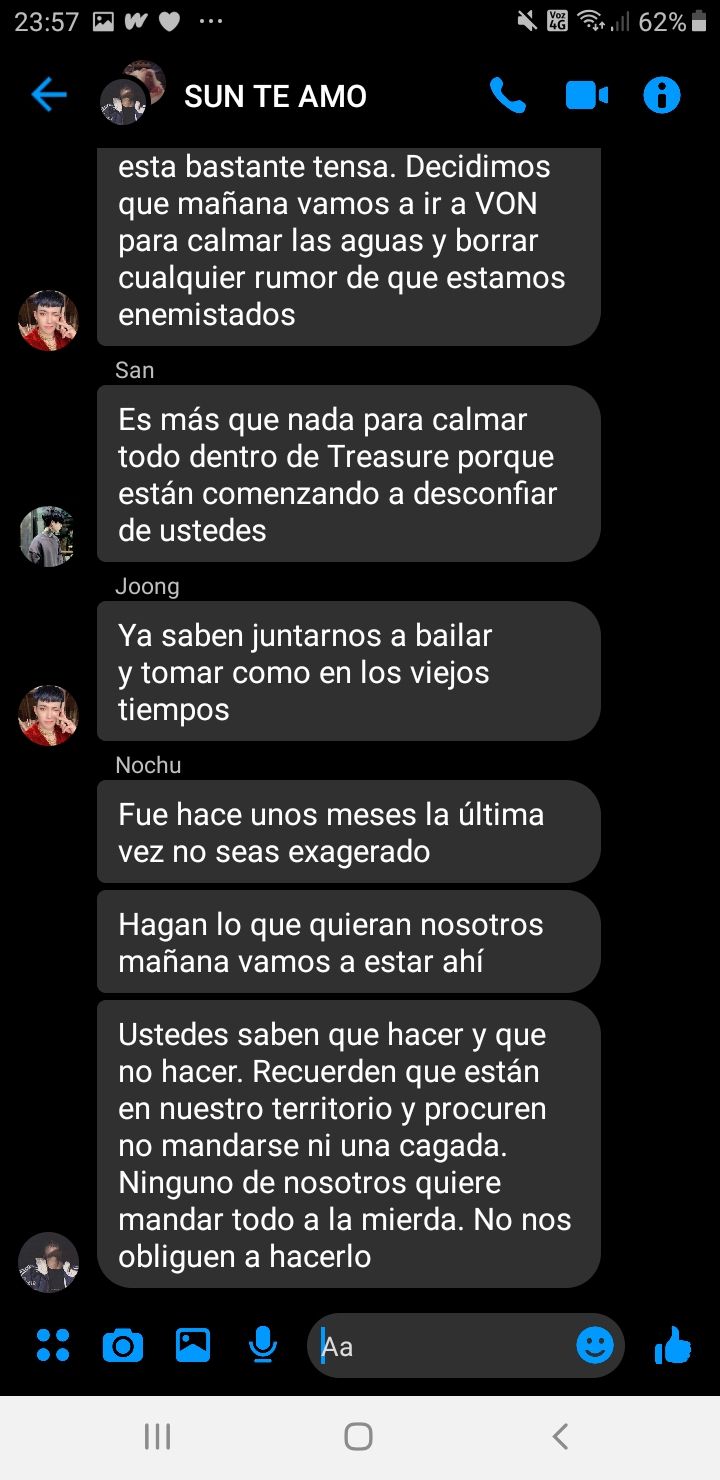Record a voice message with the microphone
Viewport: 720px width, 1480px height.
pos(262,1345)
